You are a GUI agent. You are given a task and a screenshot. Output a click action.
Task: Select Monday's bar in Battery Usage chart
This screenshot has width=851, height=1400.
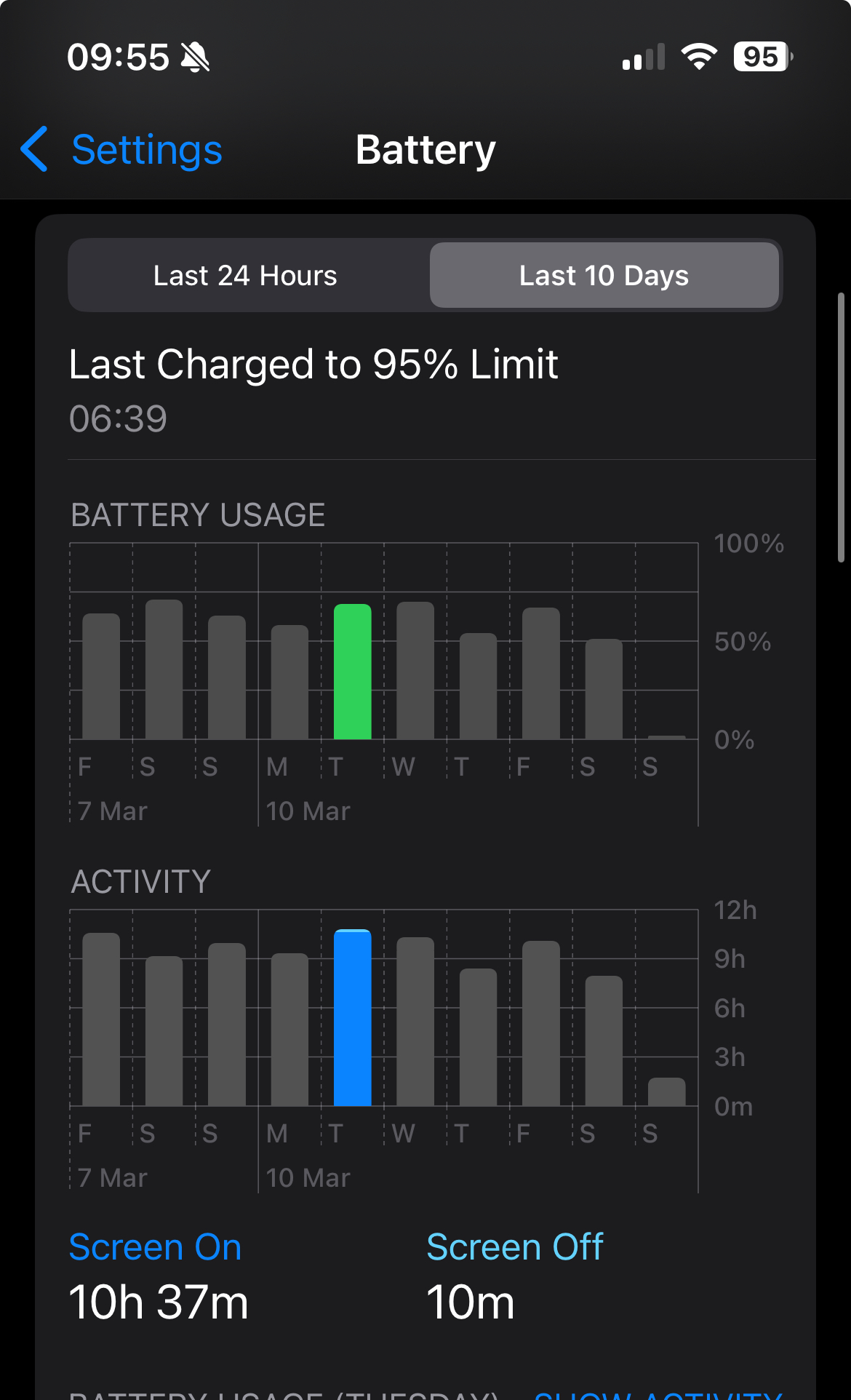point(289,682)
